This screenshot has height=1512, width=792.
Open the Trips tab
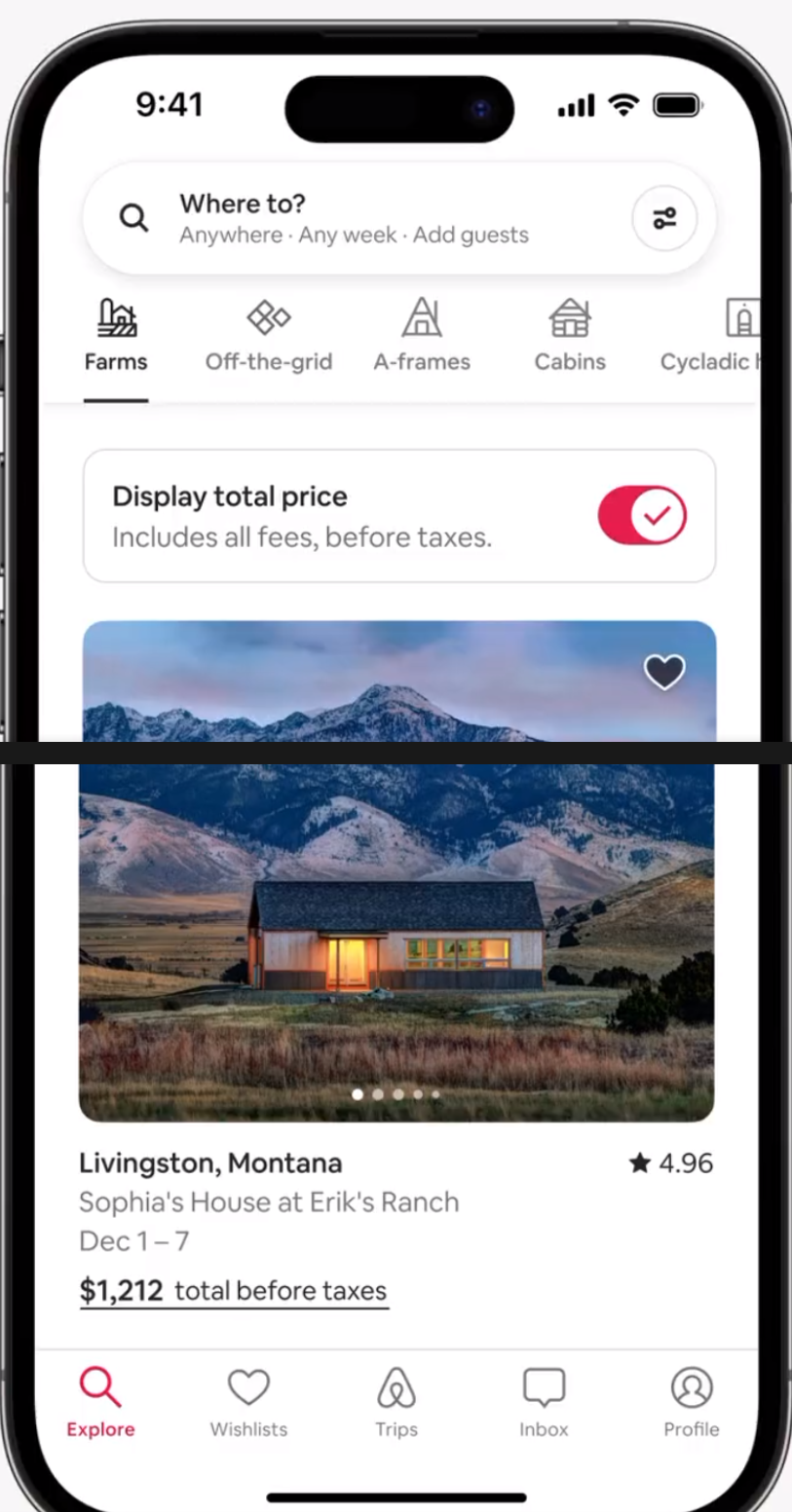click(396, 1402)
